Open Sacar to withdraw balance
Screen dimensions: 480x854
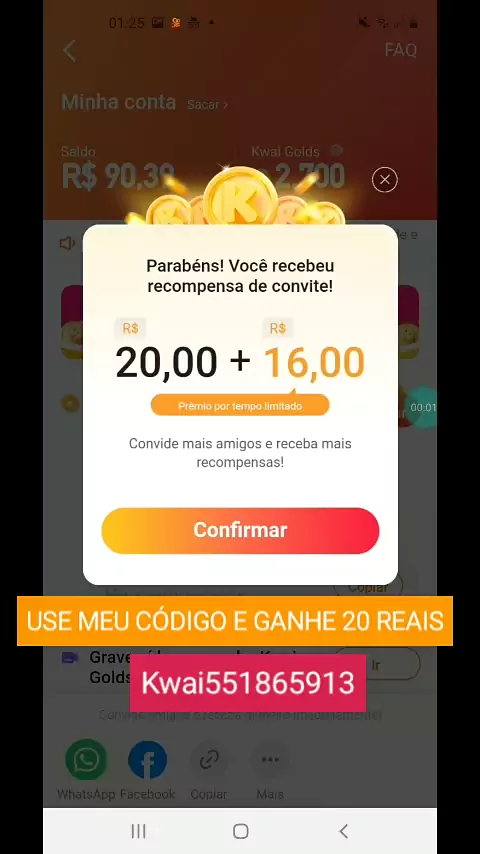pyautogui.click(x=207, y=104)
